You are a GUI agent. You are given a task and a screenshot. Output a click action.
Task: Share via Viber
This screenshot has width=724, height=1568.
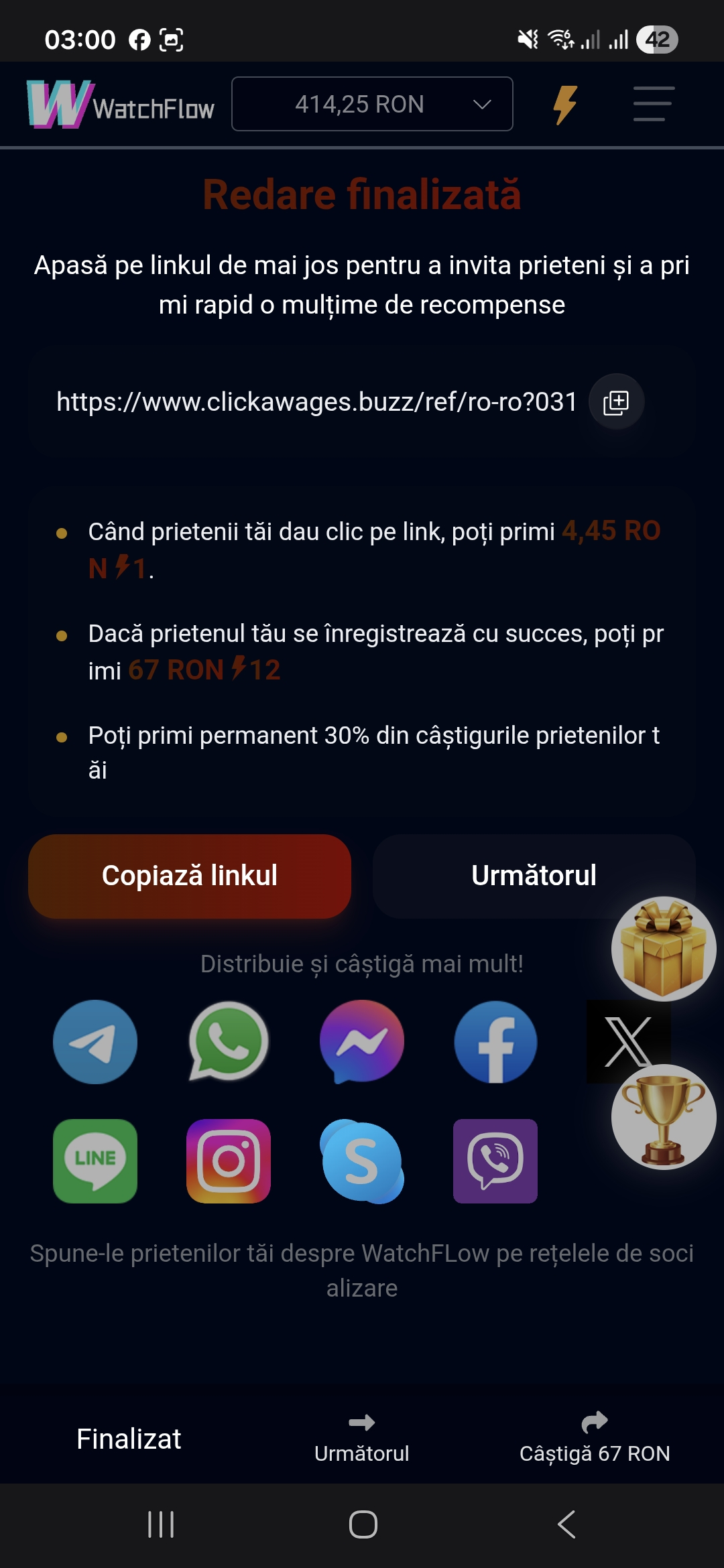coord(495,1161)
